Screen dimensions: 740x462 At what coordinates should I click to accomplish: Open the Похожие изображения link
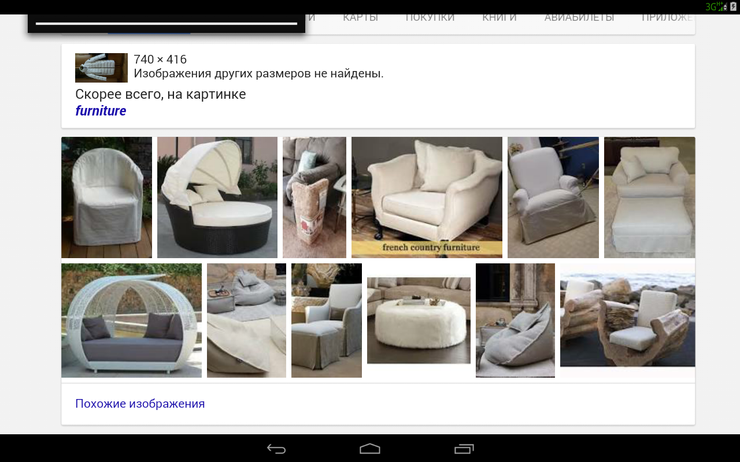140,404
